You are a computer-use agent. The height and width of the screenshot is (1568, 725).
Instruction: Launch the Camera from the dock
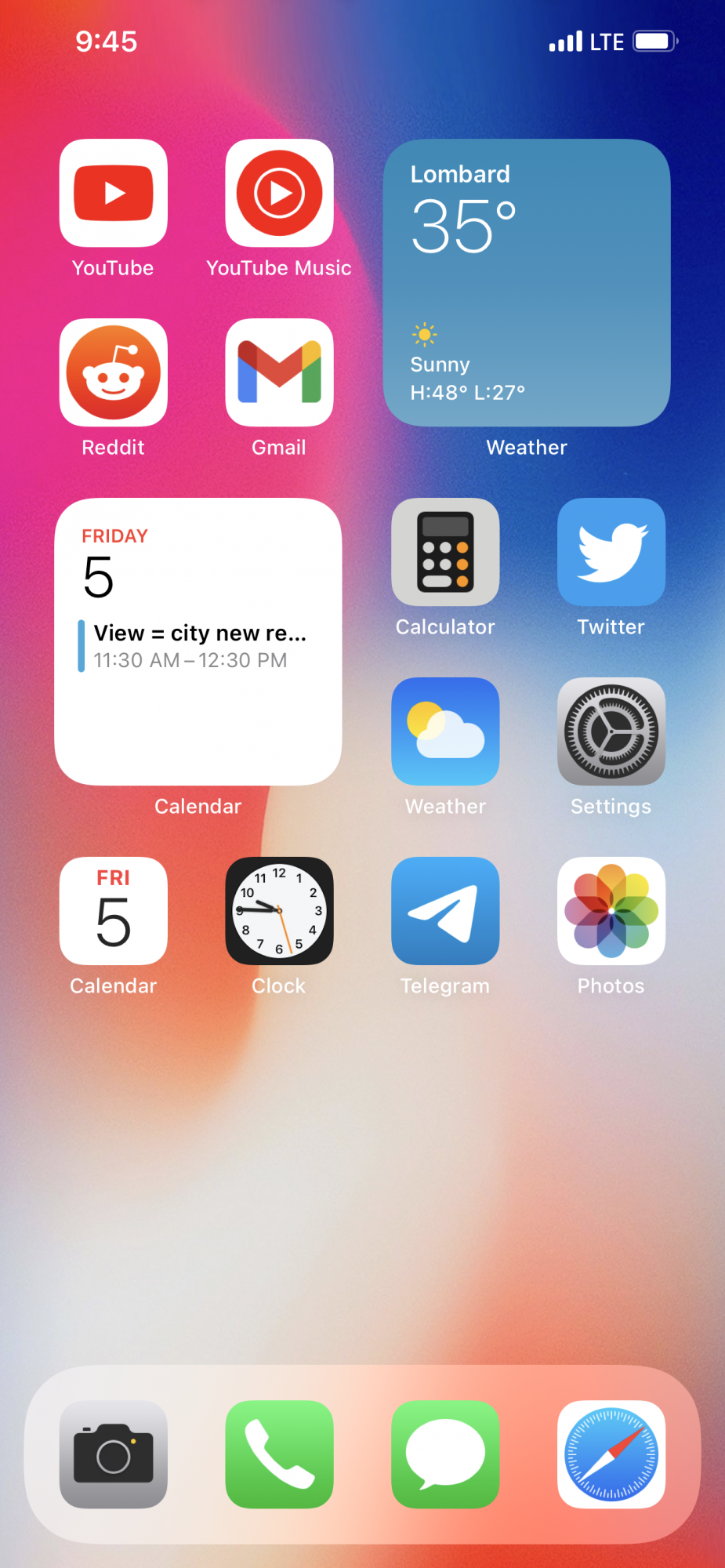114,1454
